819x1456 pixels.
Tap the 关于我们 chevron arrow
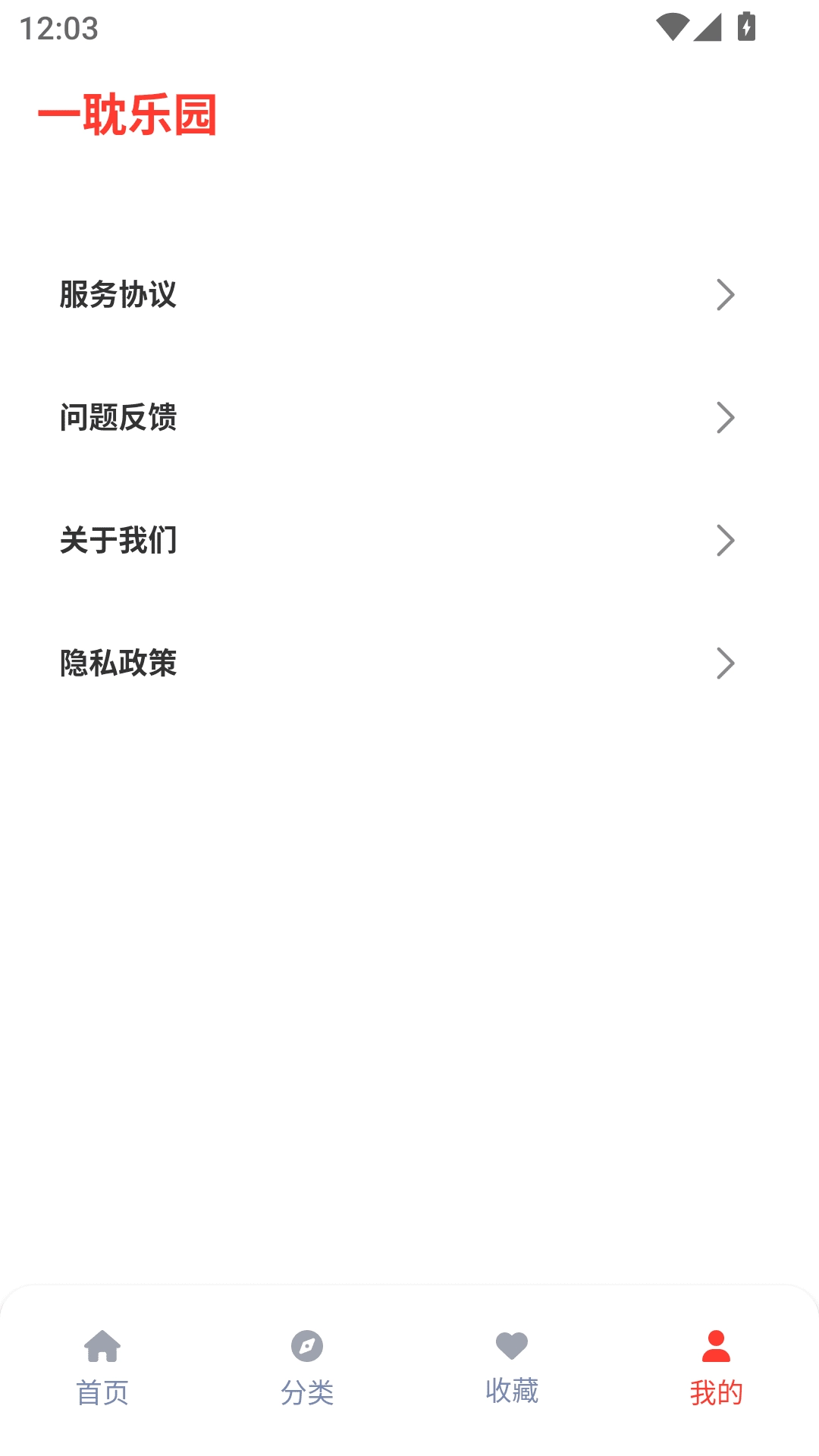(726, 541)
